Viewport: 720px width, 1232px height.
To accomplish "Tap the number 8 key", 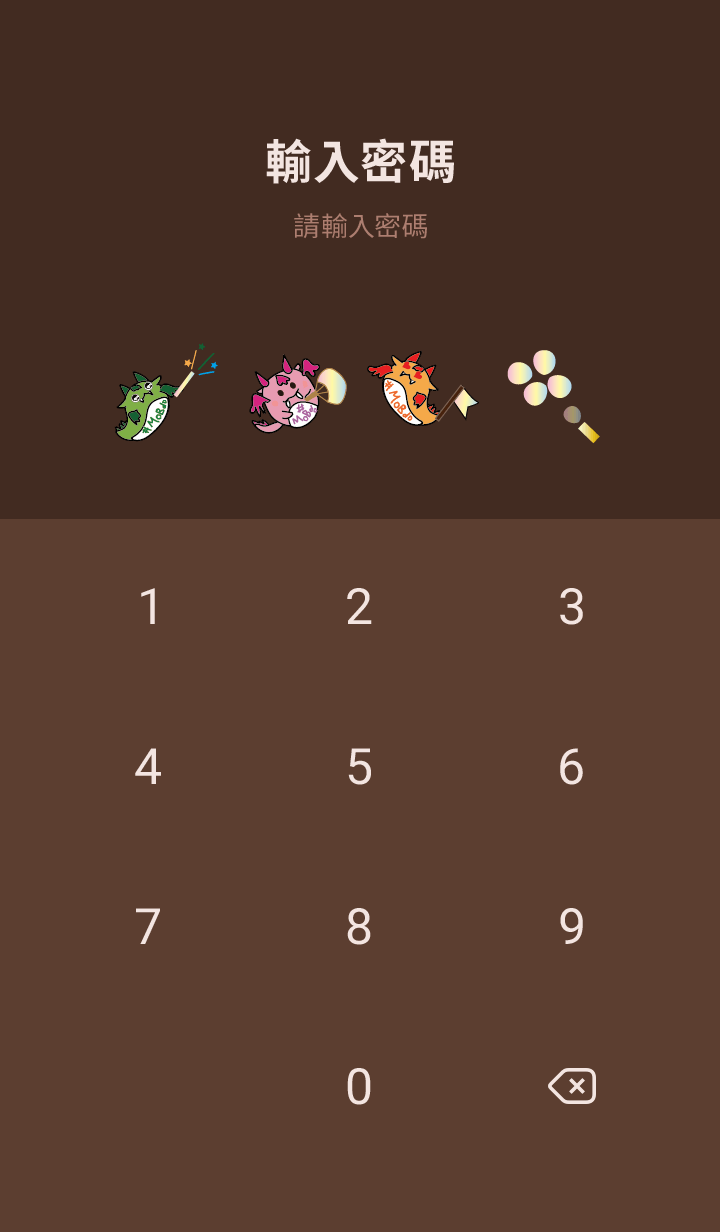I will pos(359,927).
